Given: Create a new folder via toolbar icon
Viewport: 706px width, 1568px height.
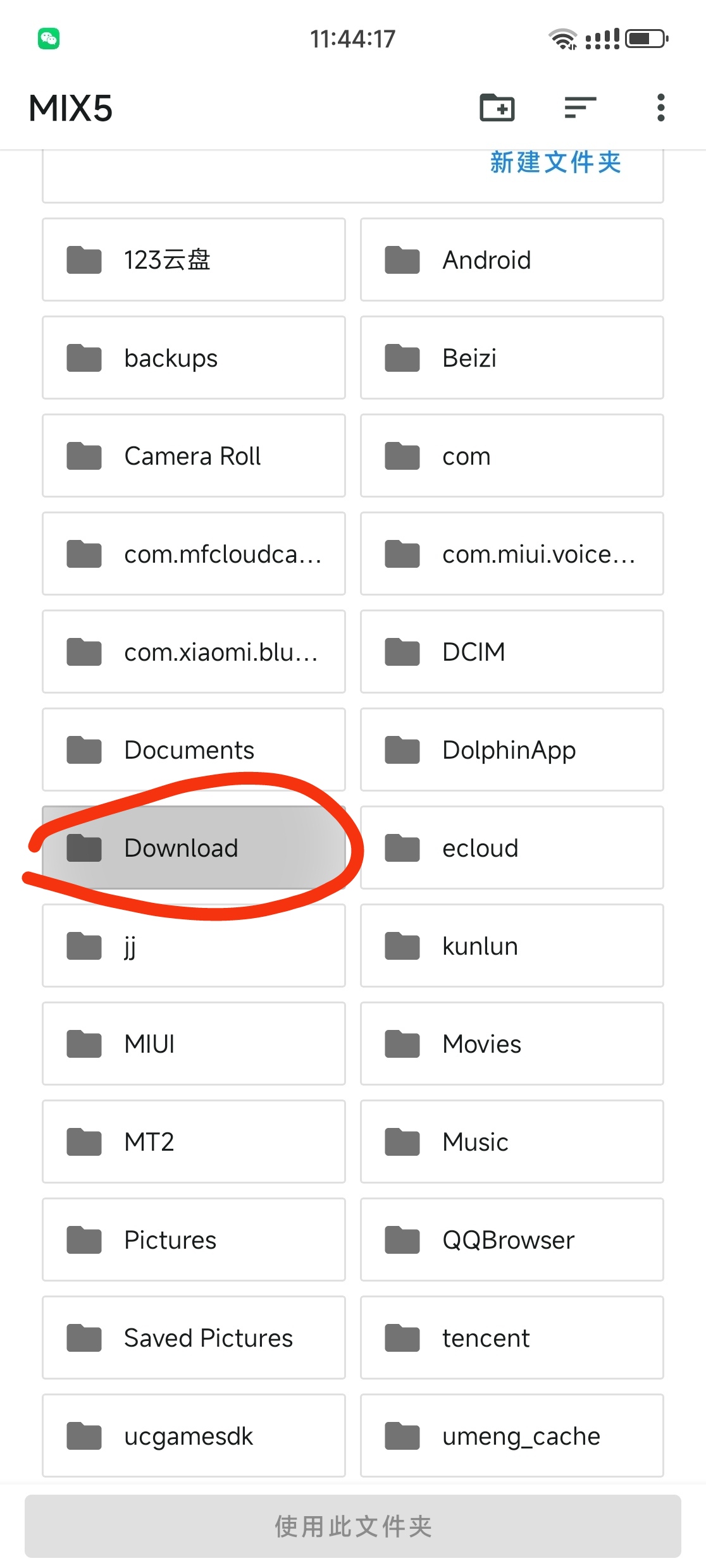Looking at the screenshot, I should pyautogui.click(x=497, y=108).
